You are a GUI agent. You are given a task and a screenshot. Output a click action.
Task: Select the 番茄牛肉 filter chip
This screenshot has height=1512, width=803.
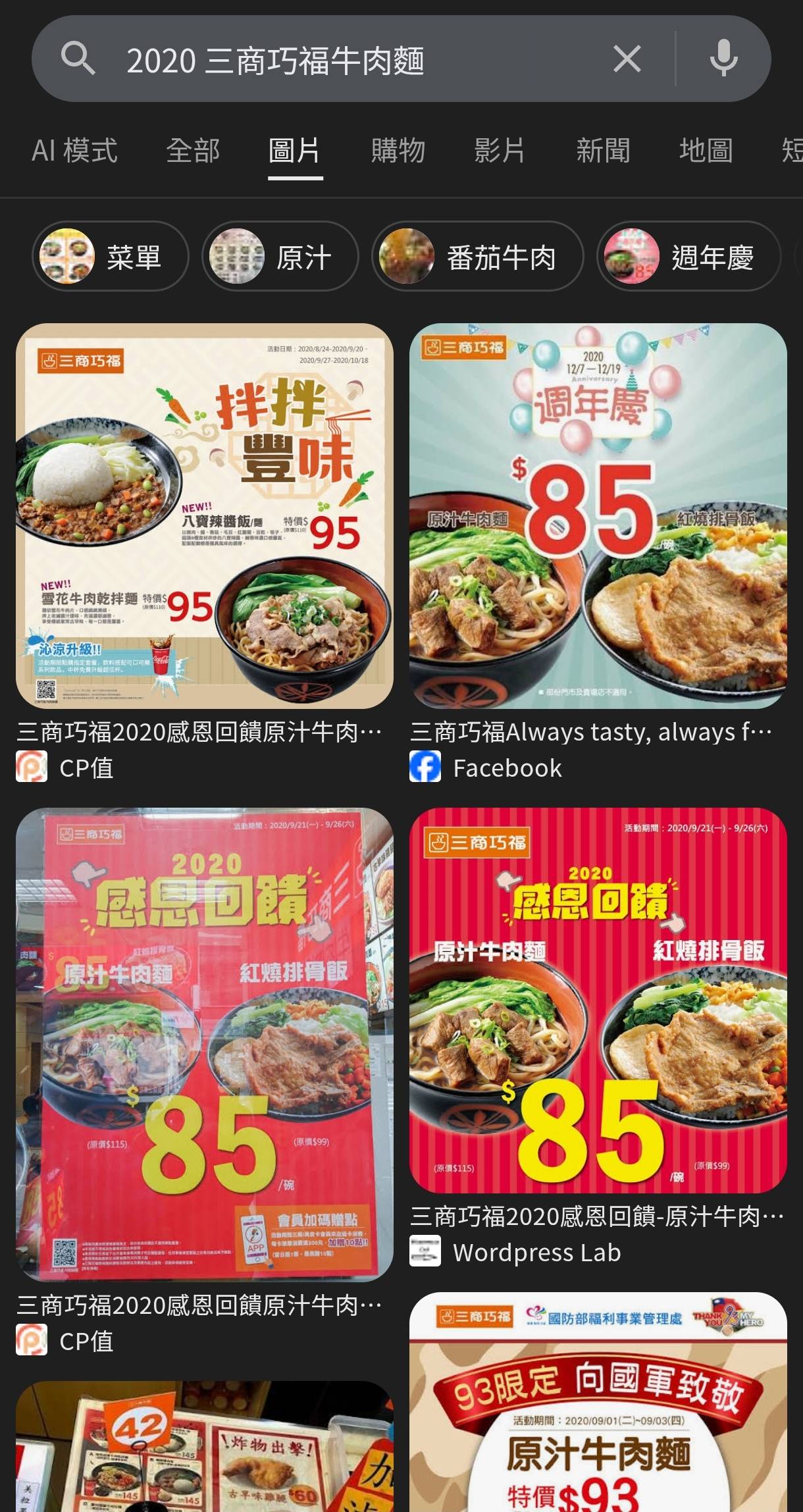coord(478,257)
